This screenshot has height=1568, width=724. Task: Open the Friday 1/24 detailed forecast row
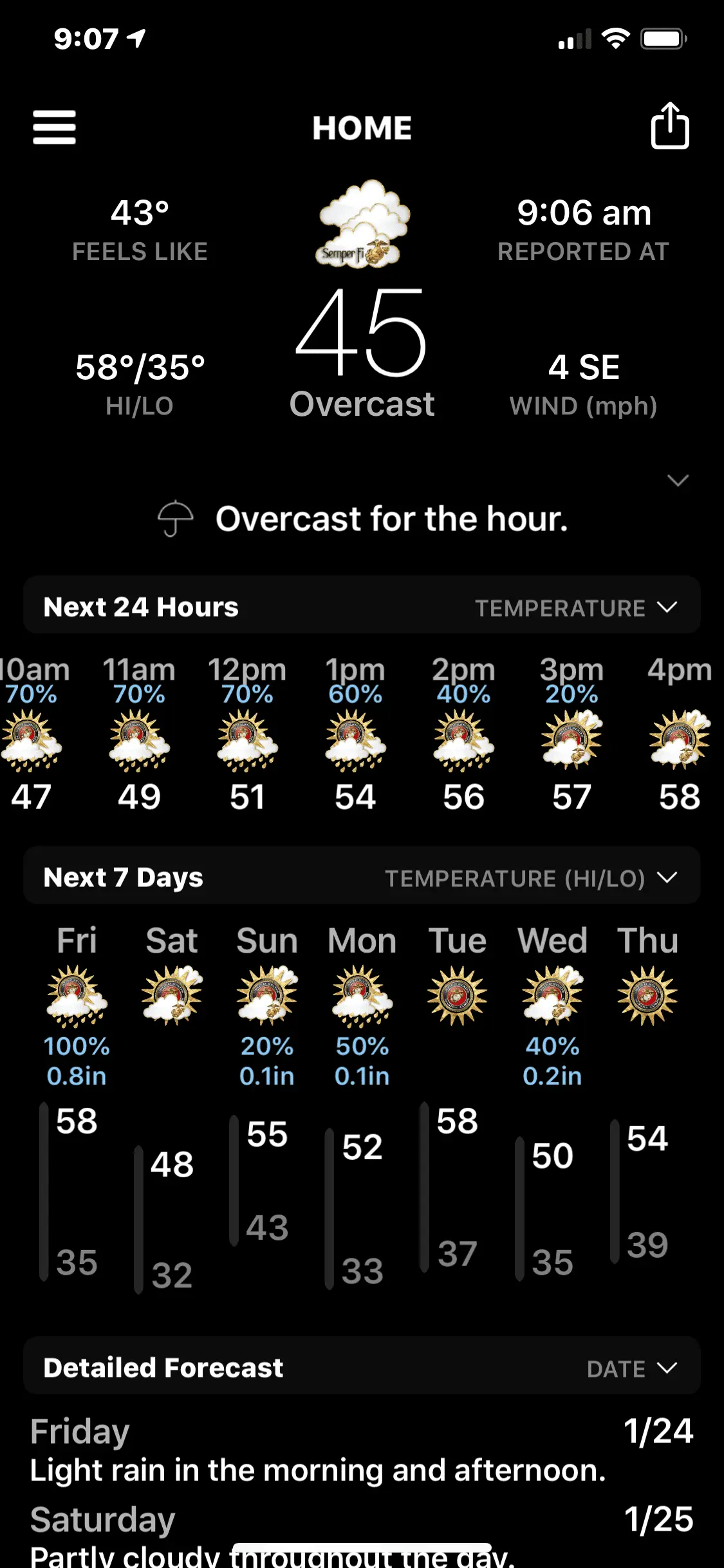click(362, 1451)
